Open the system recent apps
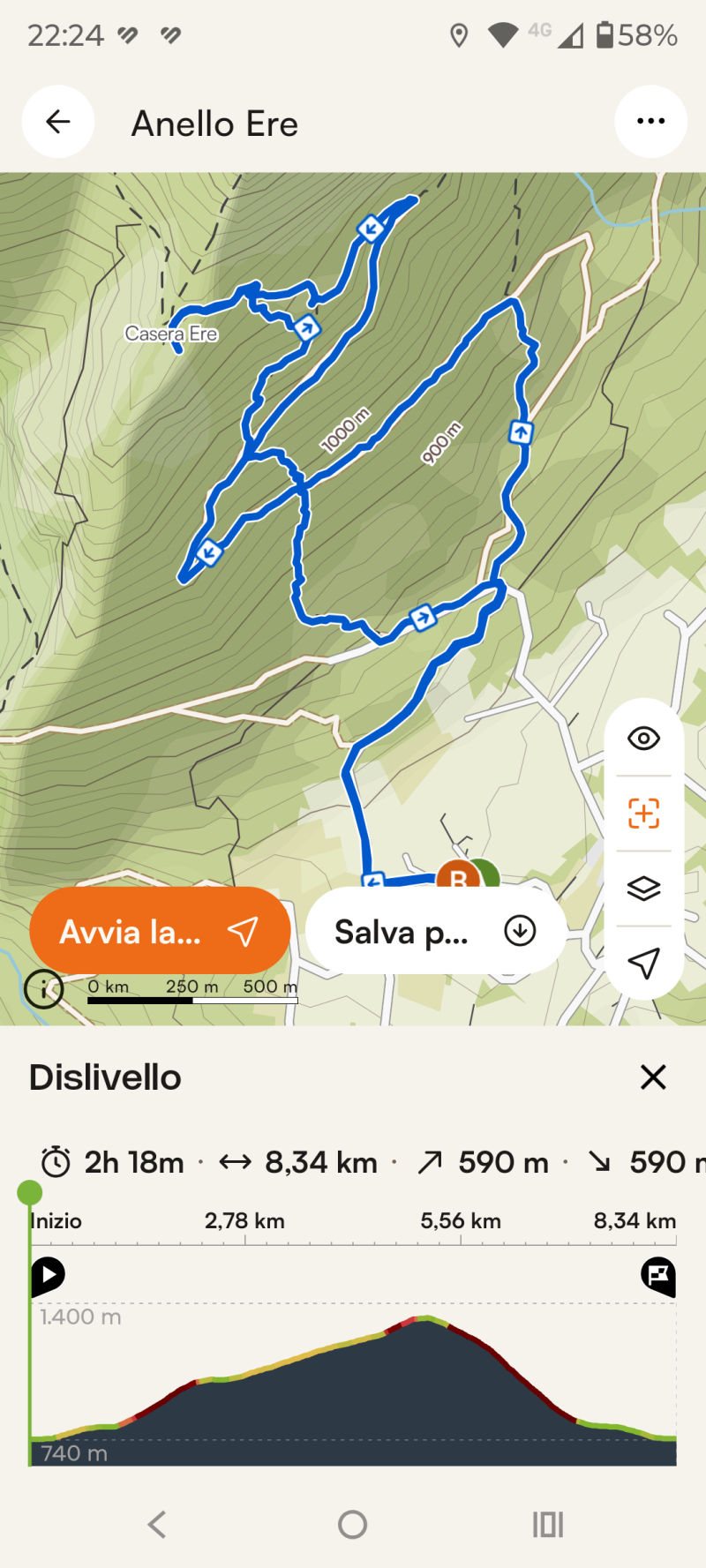 (x=547, y=1524)
